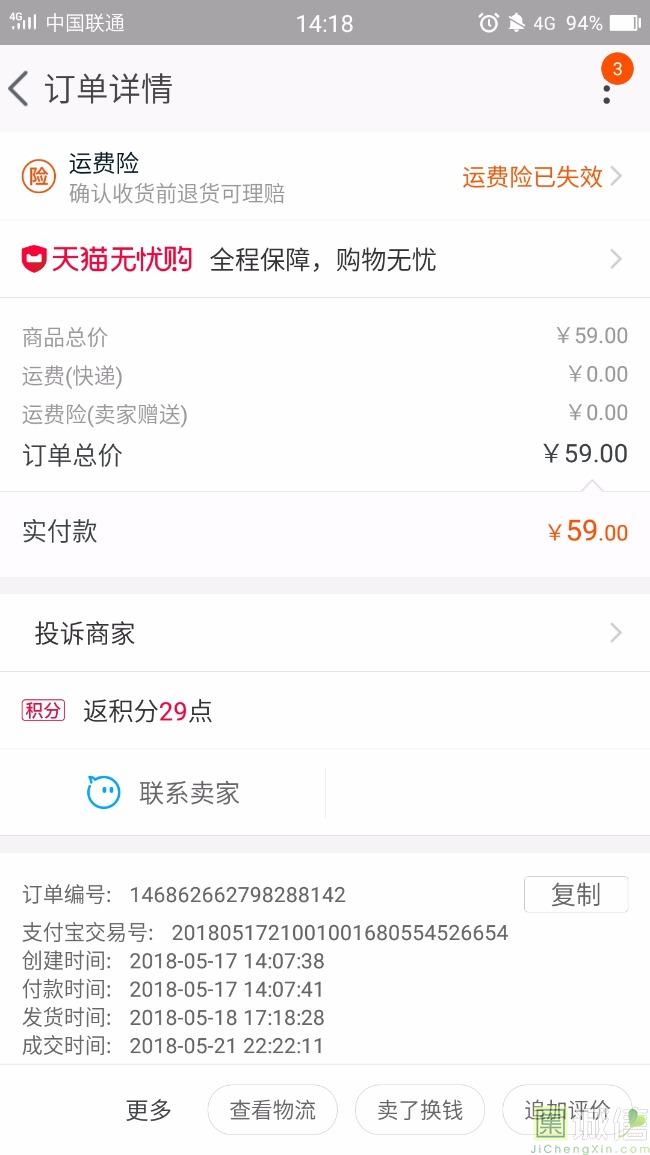Open the overflow menu with badge
Image resolution: width=650 pixels, height=1155 pixels.
(607, 94)
